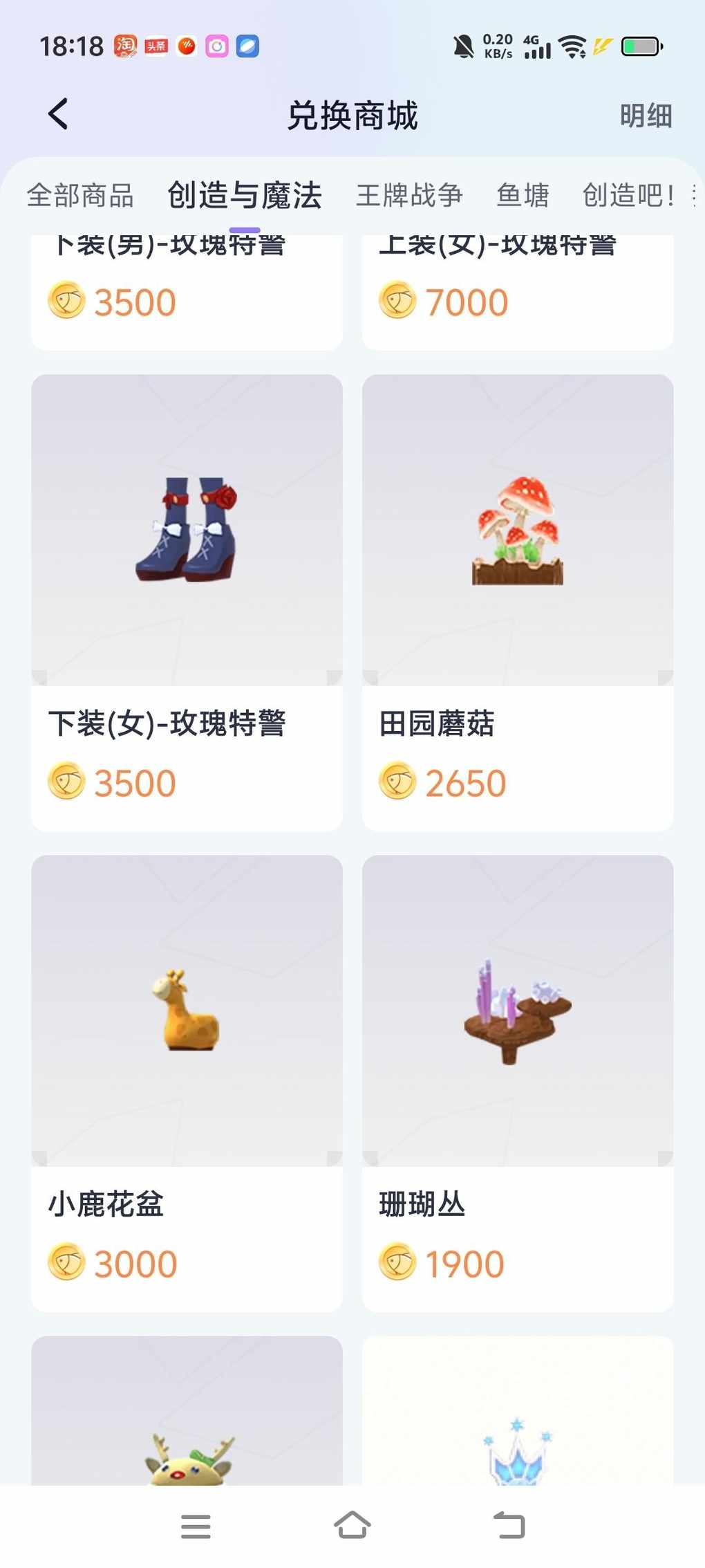This screenshot has height=1568, width=705.
Task: Open recent apps from navigation bar
Action: point(196,1526)
